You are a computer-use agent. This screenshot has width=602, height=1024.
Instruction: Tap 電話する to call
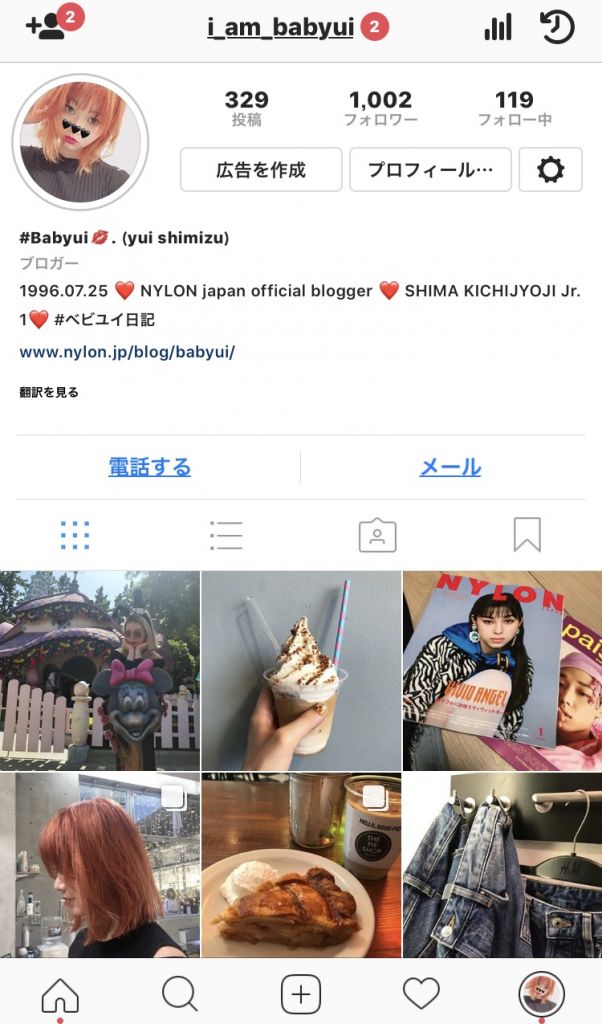pyautogui.click(x=150, y=467)
